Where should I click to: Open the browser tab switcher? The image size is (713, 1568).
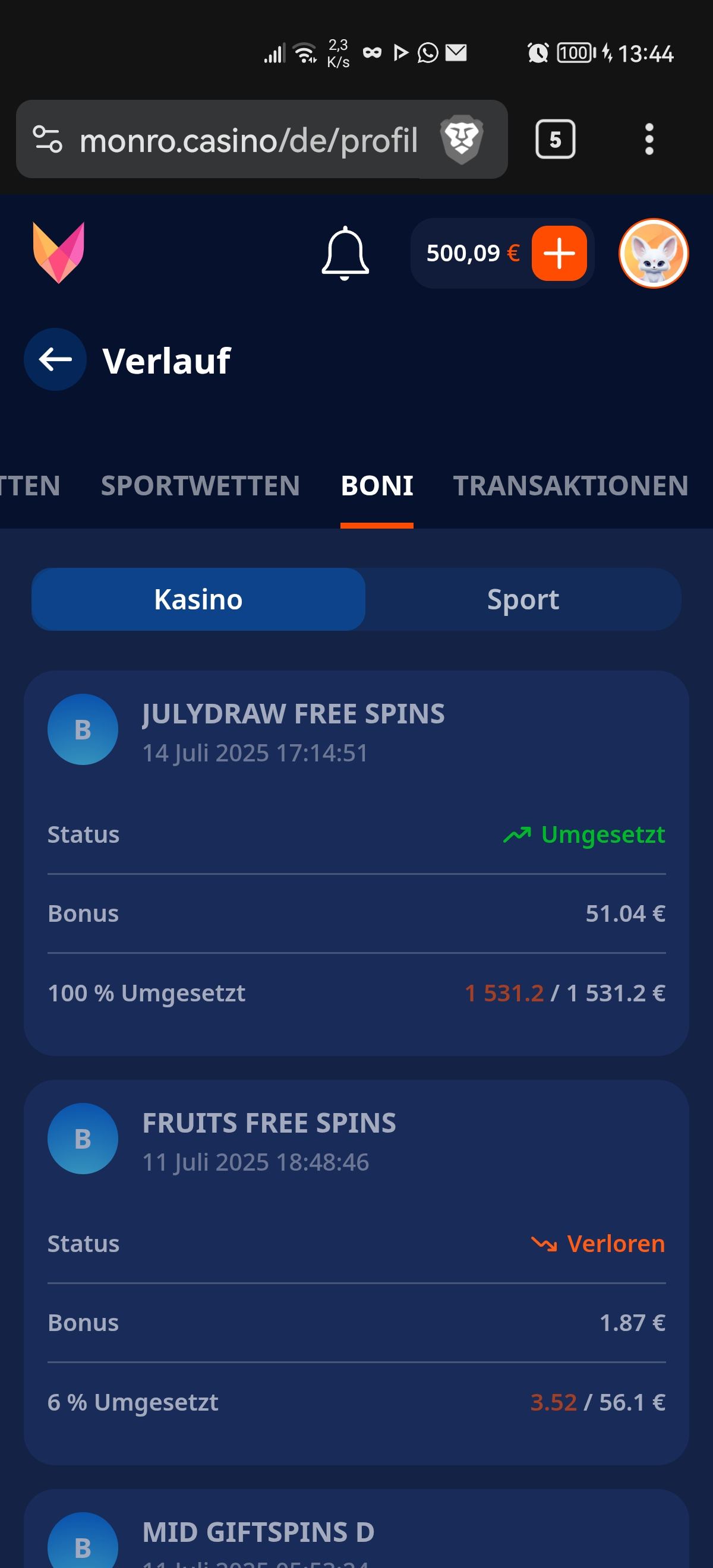(555, 140)
